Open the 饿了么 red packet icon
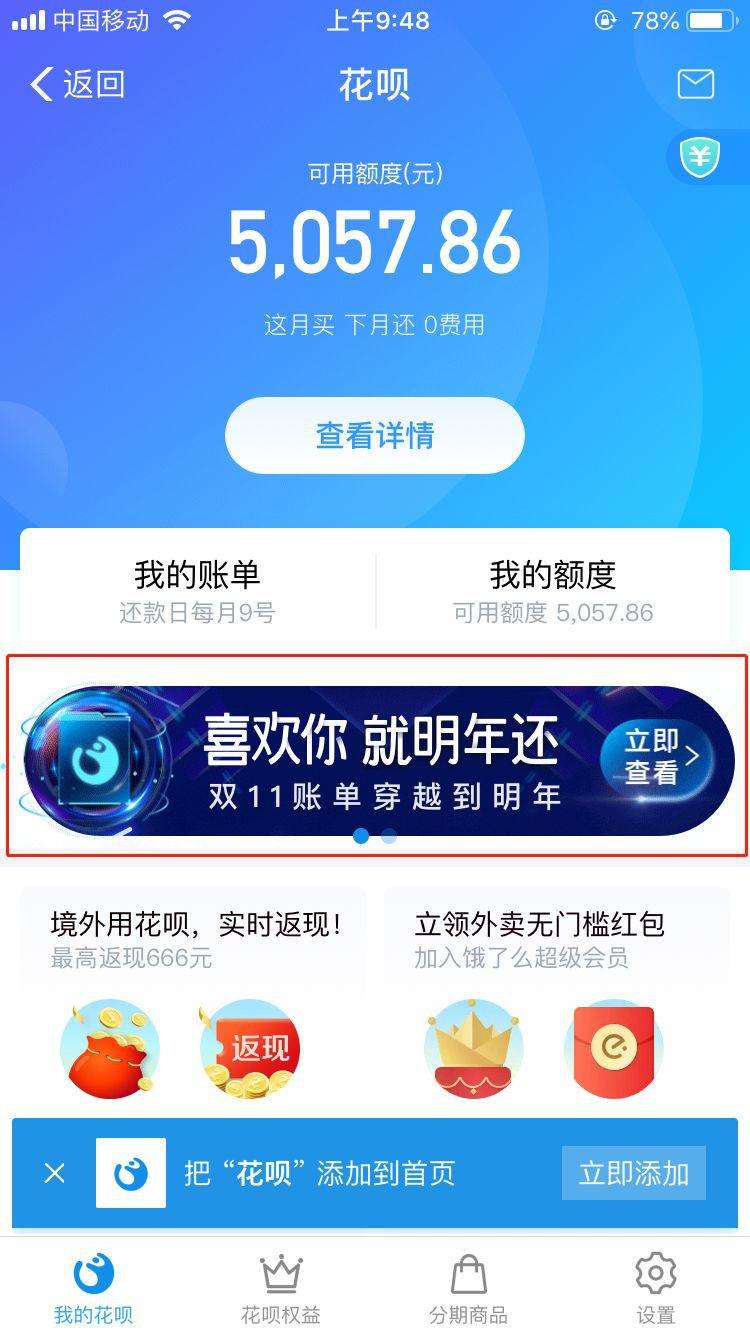 pyautogui.click(x=614, y=1048)
